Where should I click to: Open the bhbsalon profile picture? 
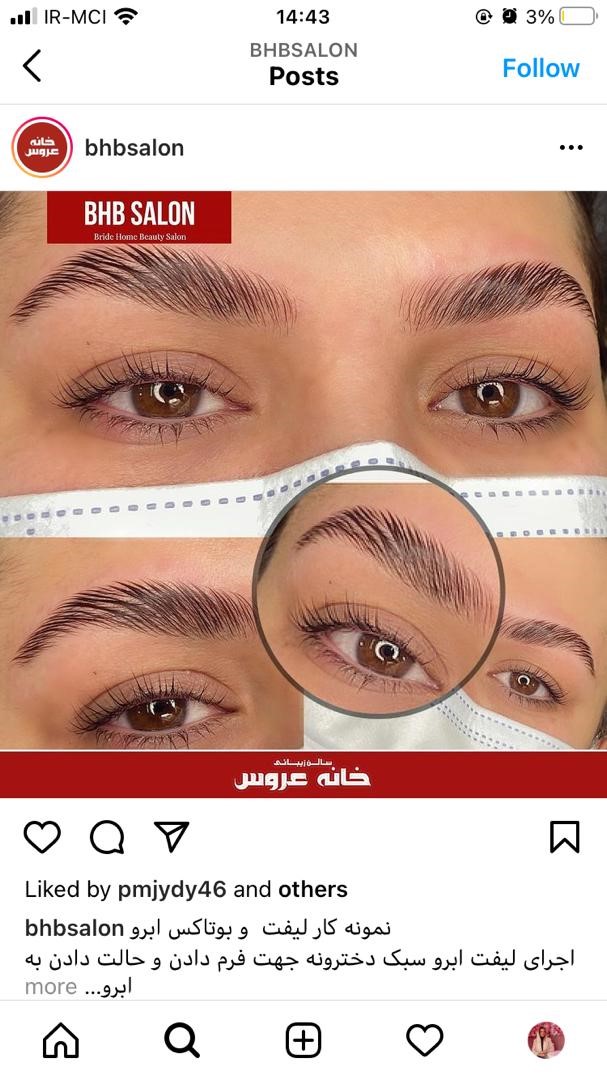(x=42, y=147)
